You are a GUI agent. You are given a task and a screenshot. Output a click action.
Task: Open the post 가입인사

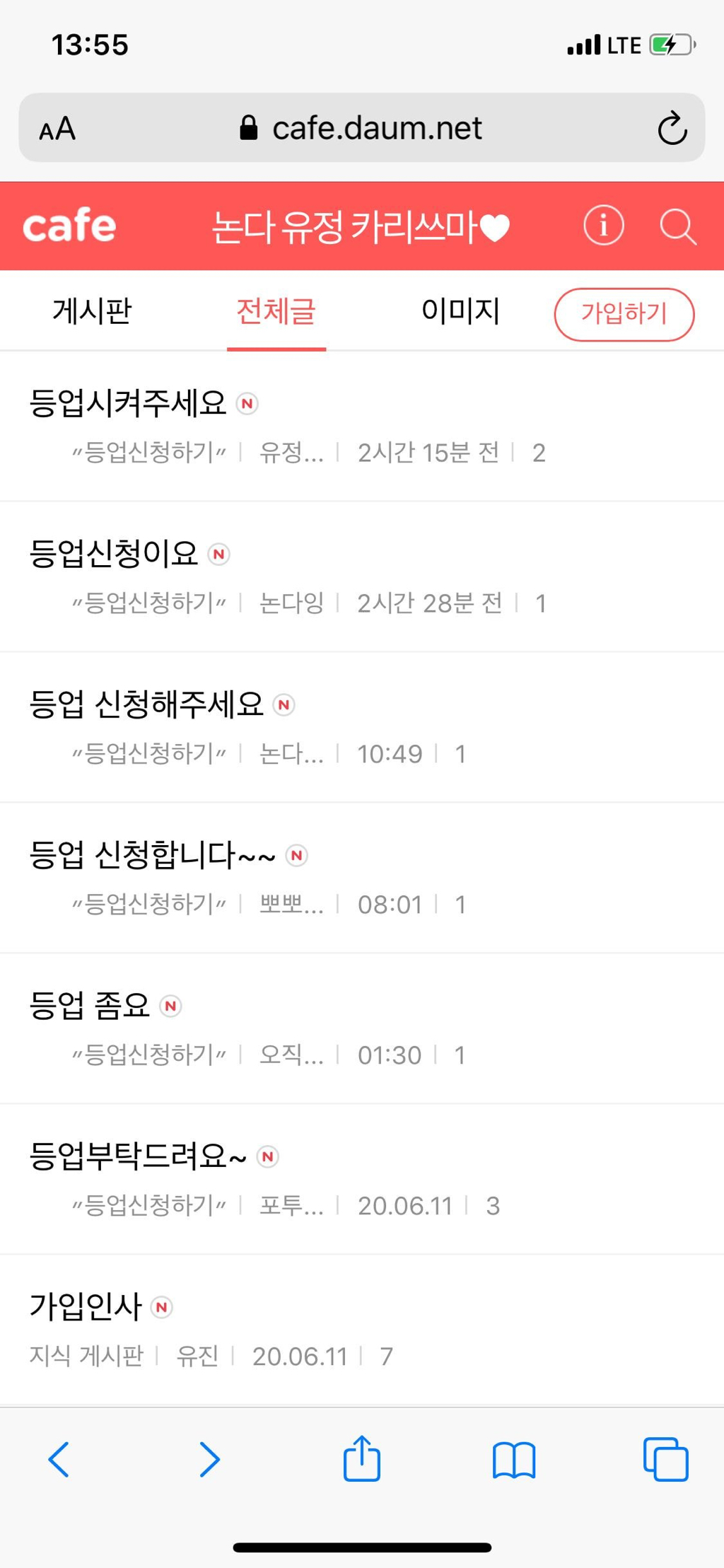[x=86, y=1306]
